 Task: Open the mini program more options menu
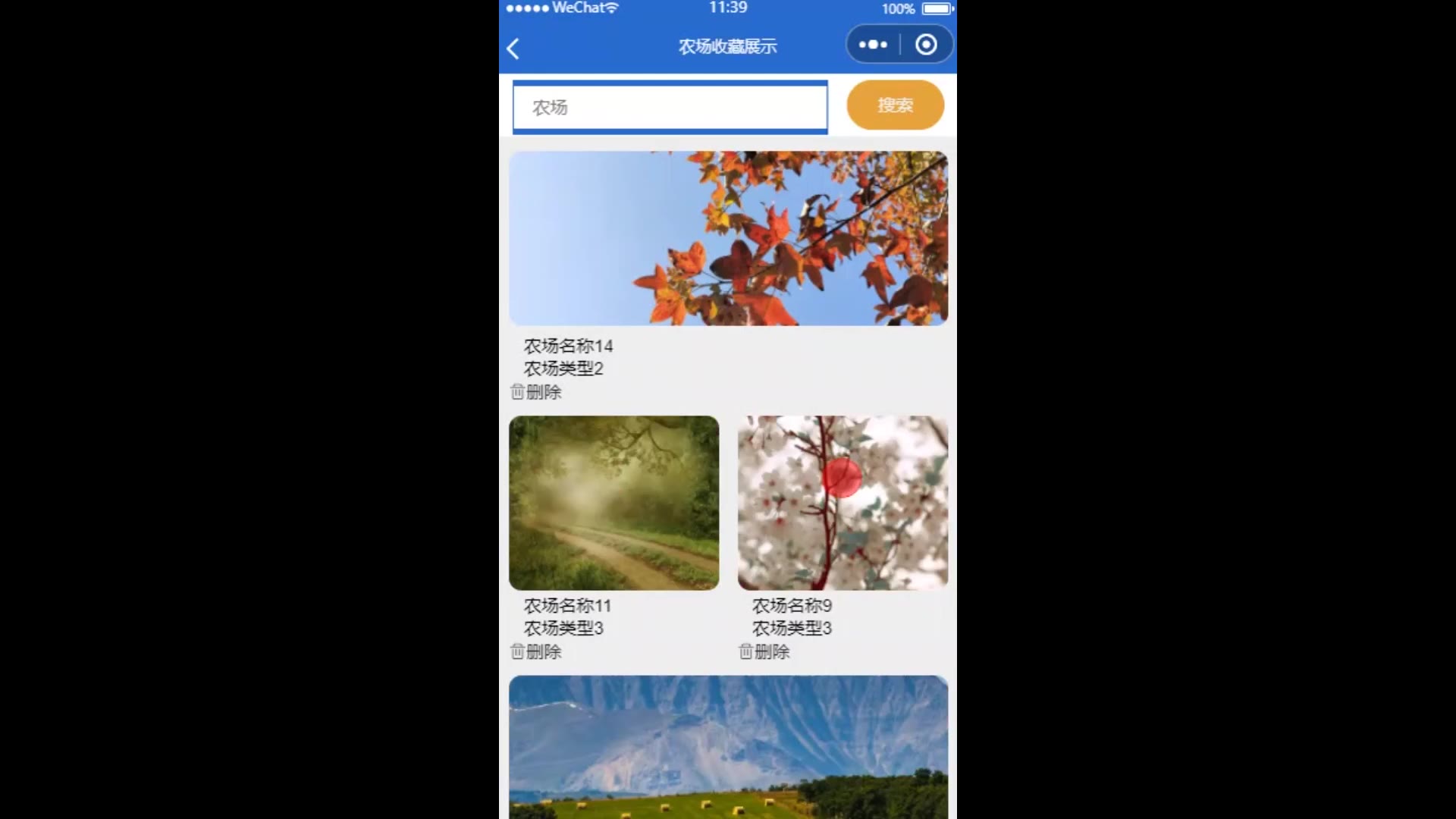click(x=873, y=45)
